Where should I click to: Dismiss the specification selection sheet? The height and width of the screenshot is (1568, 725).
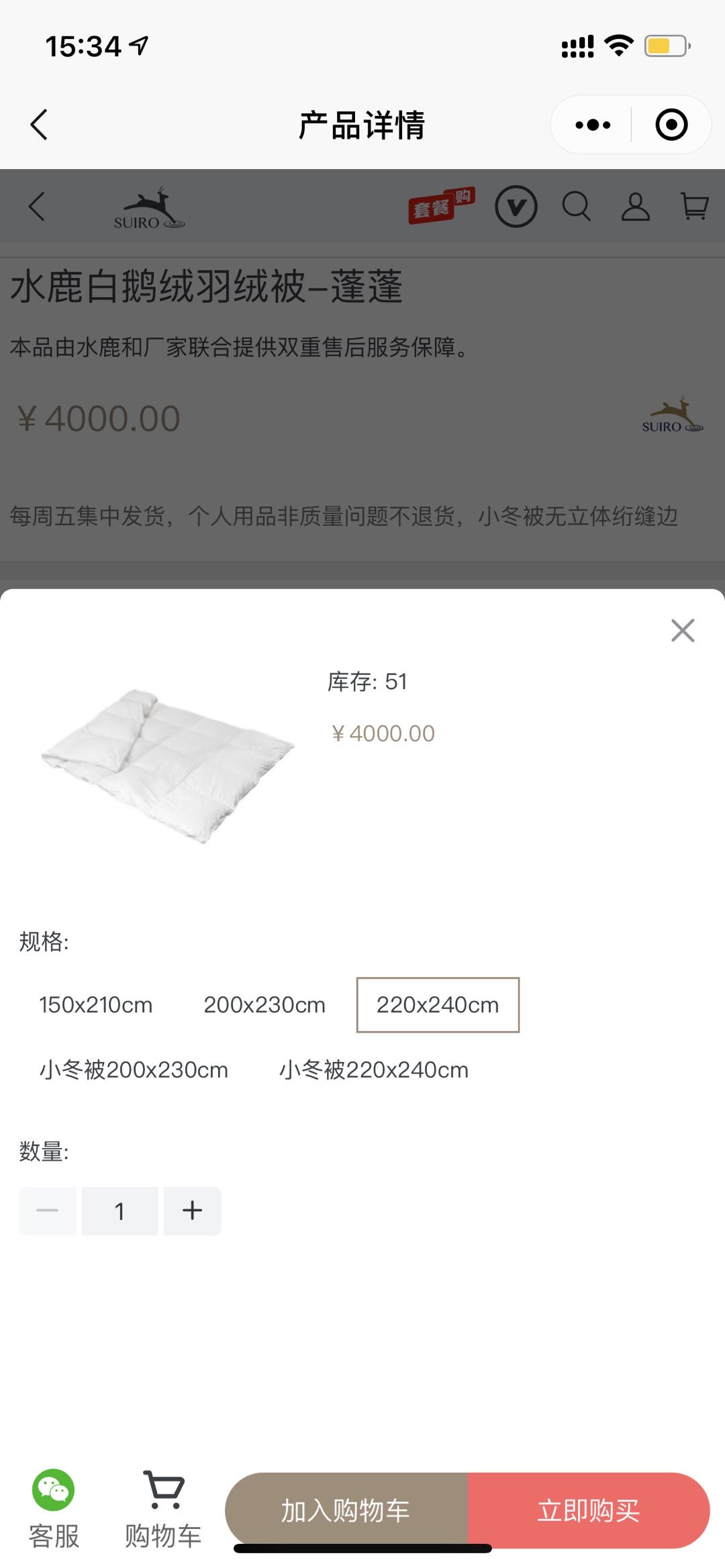point(682,630)
